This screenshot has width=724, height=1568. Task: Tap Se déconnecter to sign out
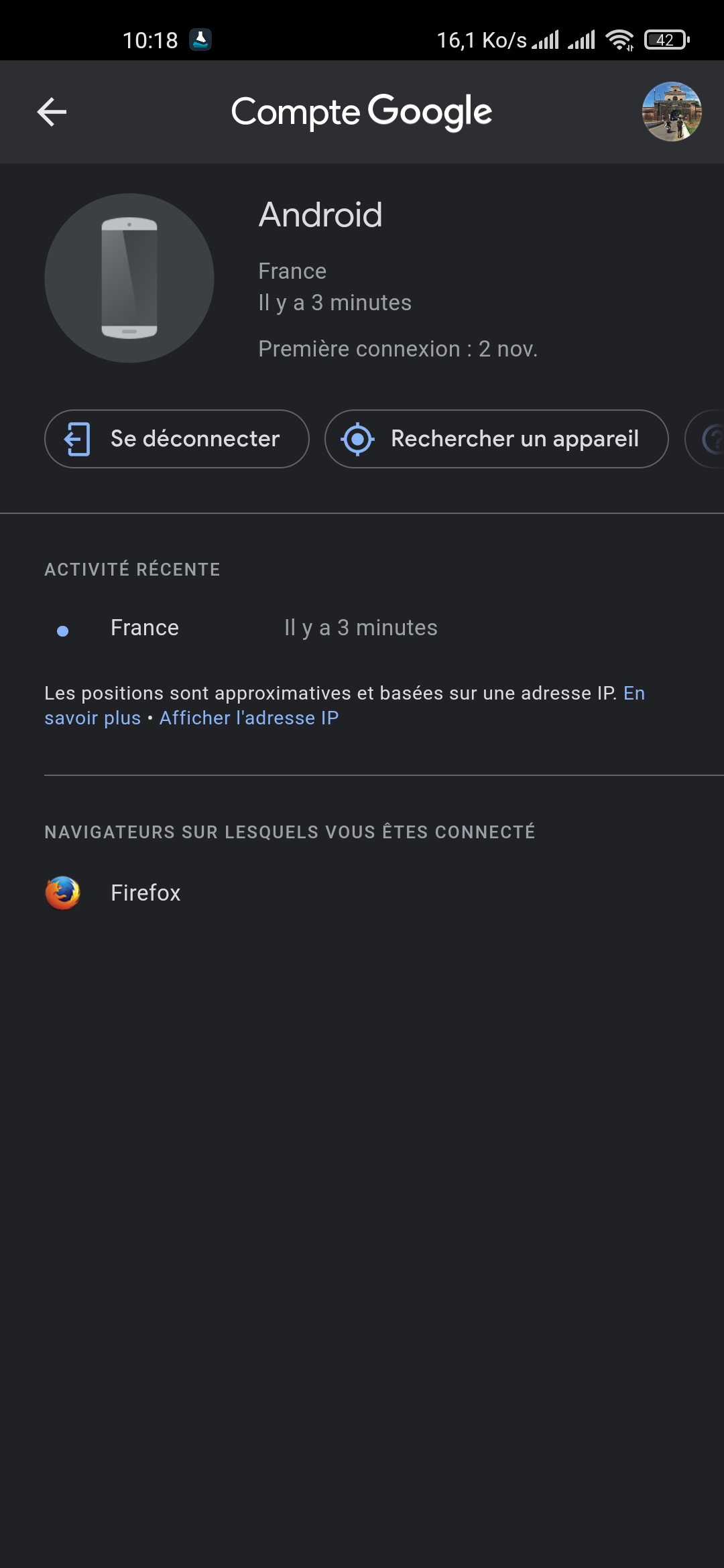(177, 439)
